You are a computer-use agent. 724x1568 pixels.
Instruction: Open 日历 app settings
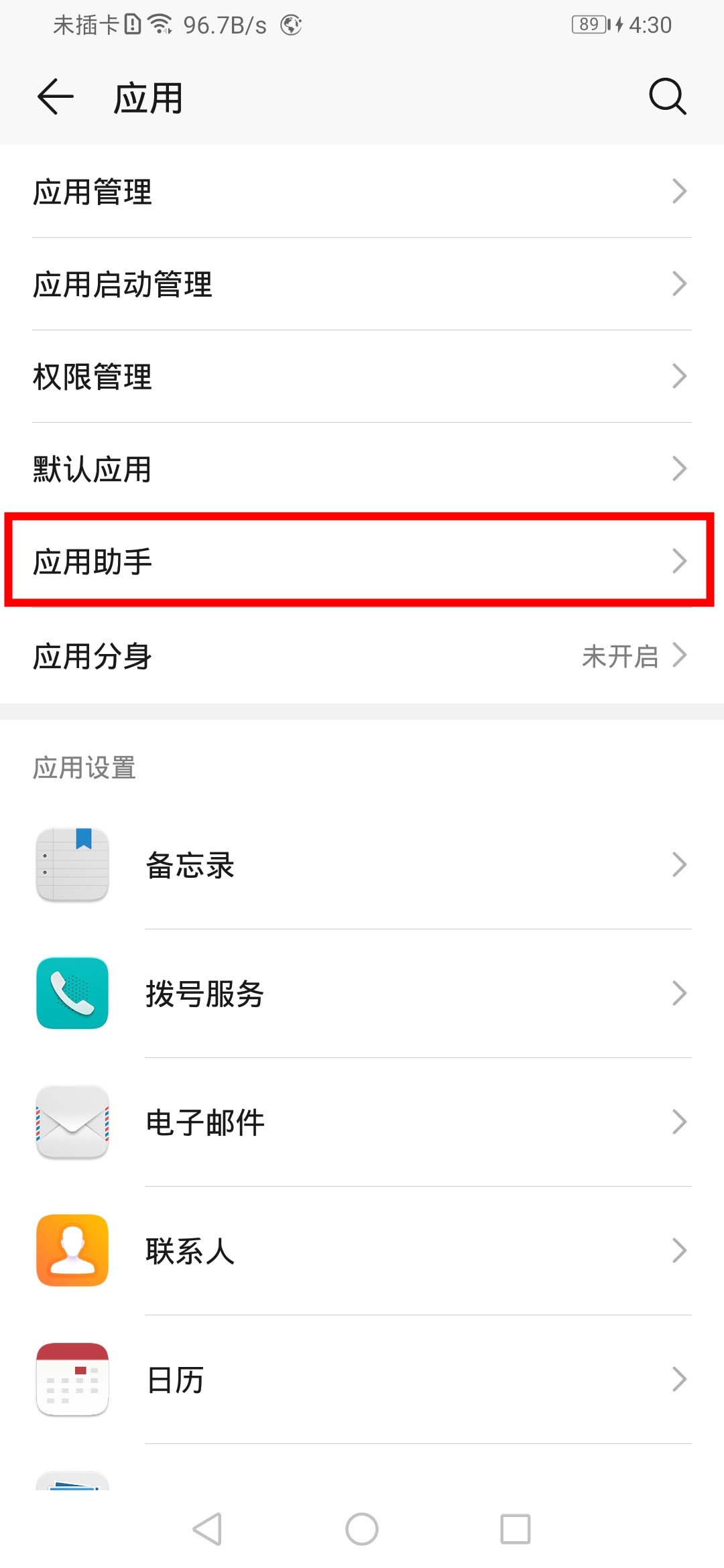[362, 1380]
